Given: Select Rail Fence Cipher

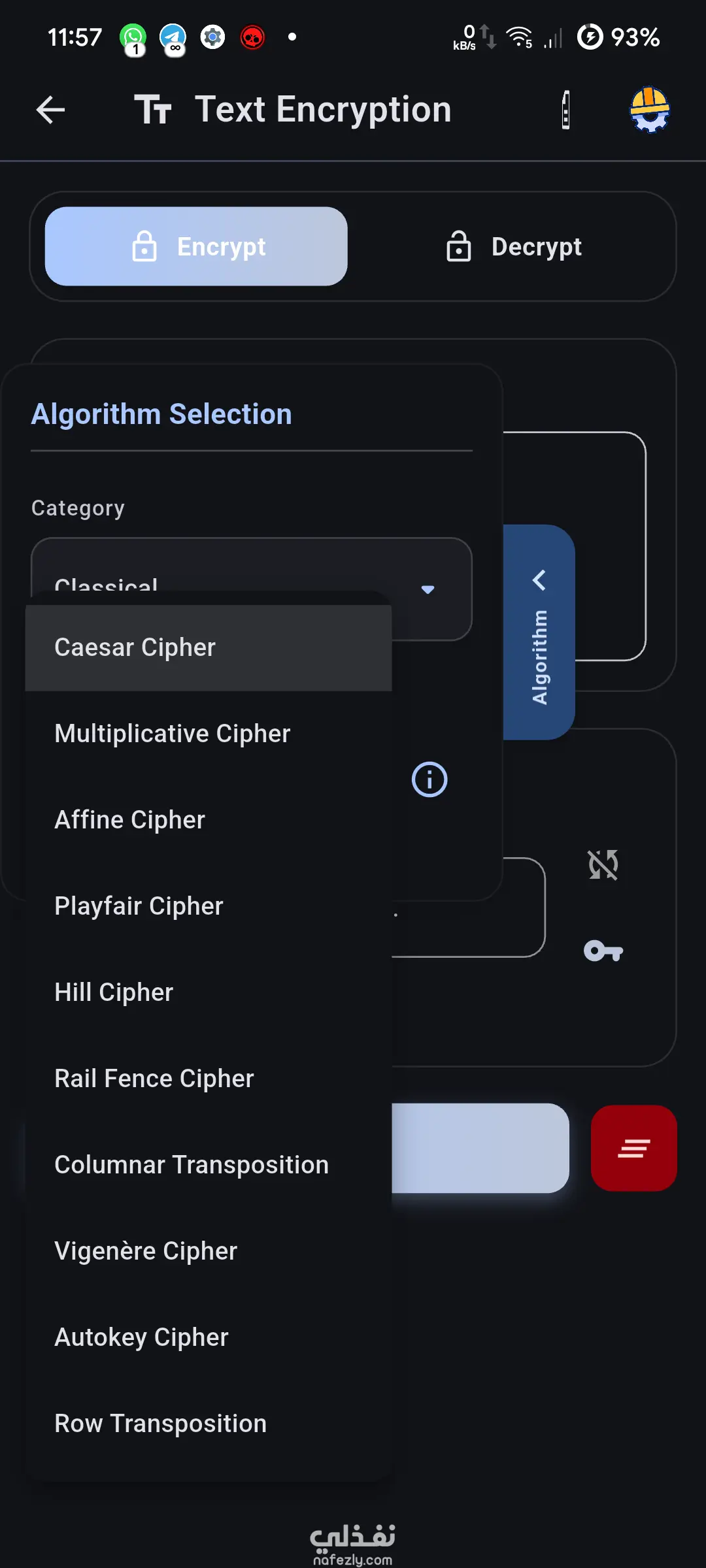Looking at the screenshot, I should (209, 1079).
